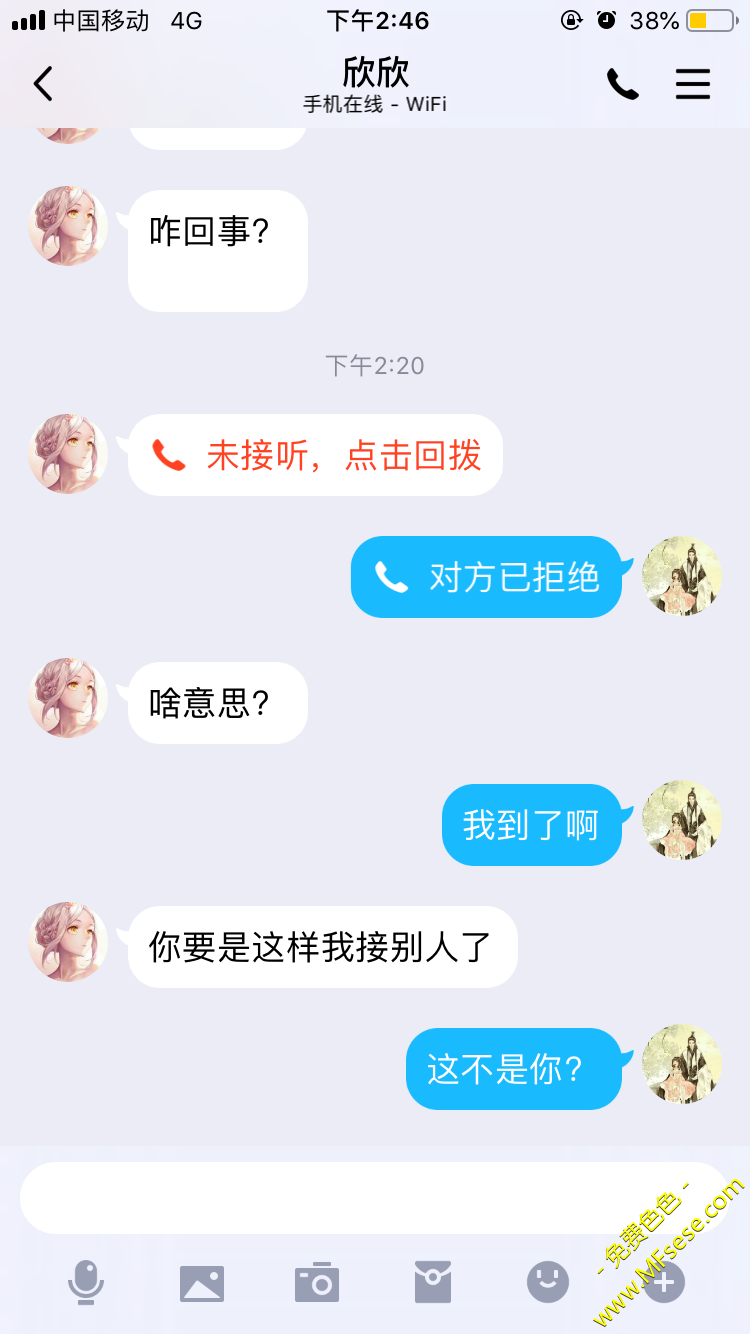Open the chat settings menu

click(x=692, y=85)
